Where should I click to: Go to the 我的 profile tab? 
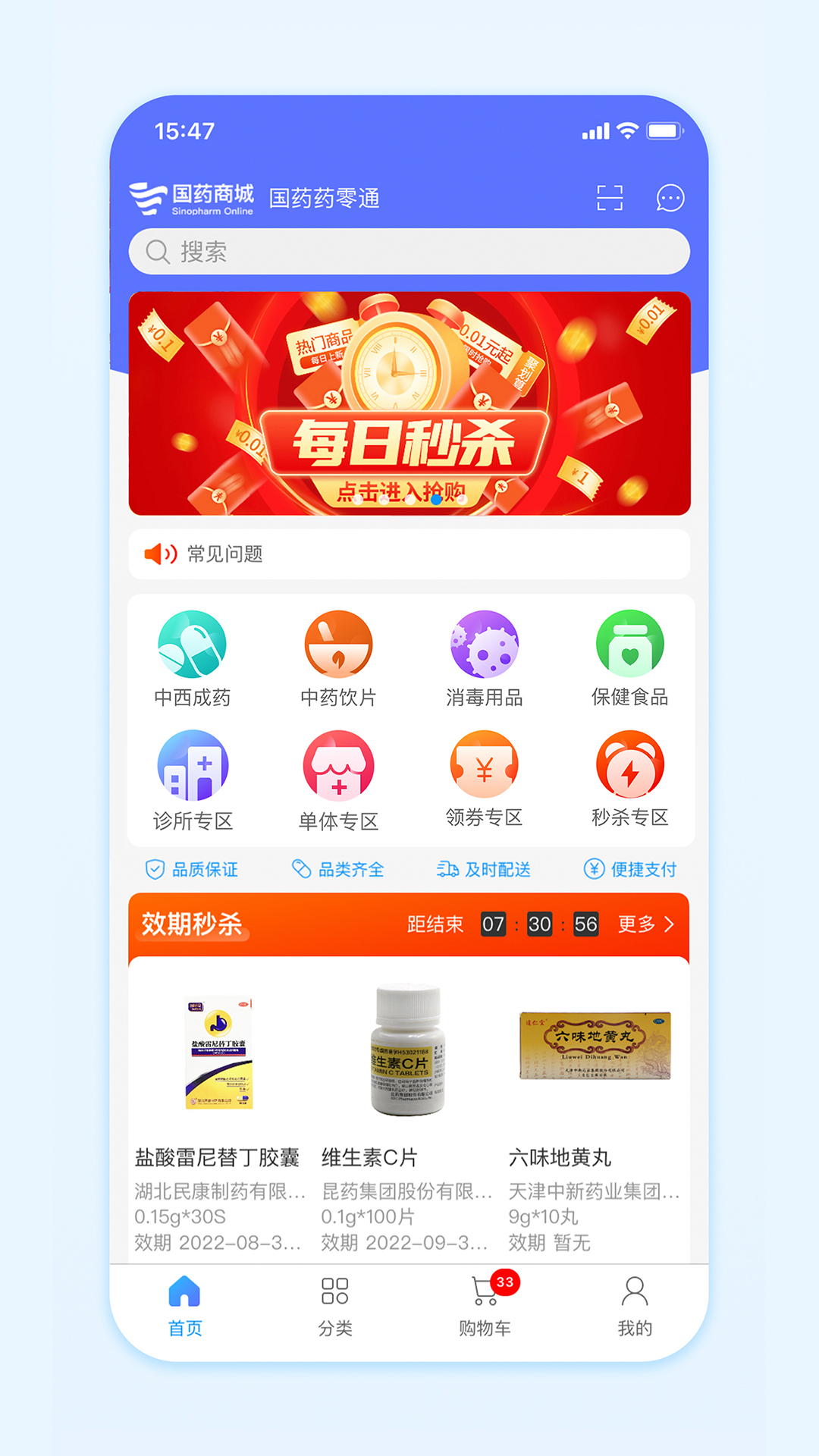[x=635, y=1306]
